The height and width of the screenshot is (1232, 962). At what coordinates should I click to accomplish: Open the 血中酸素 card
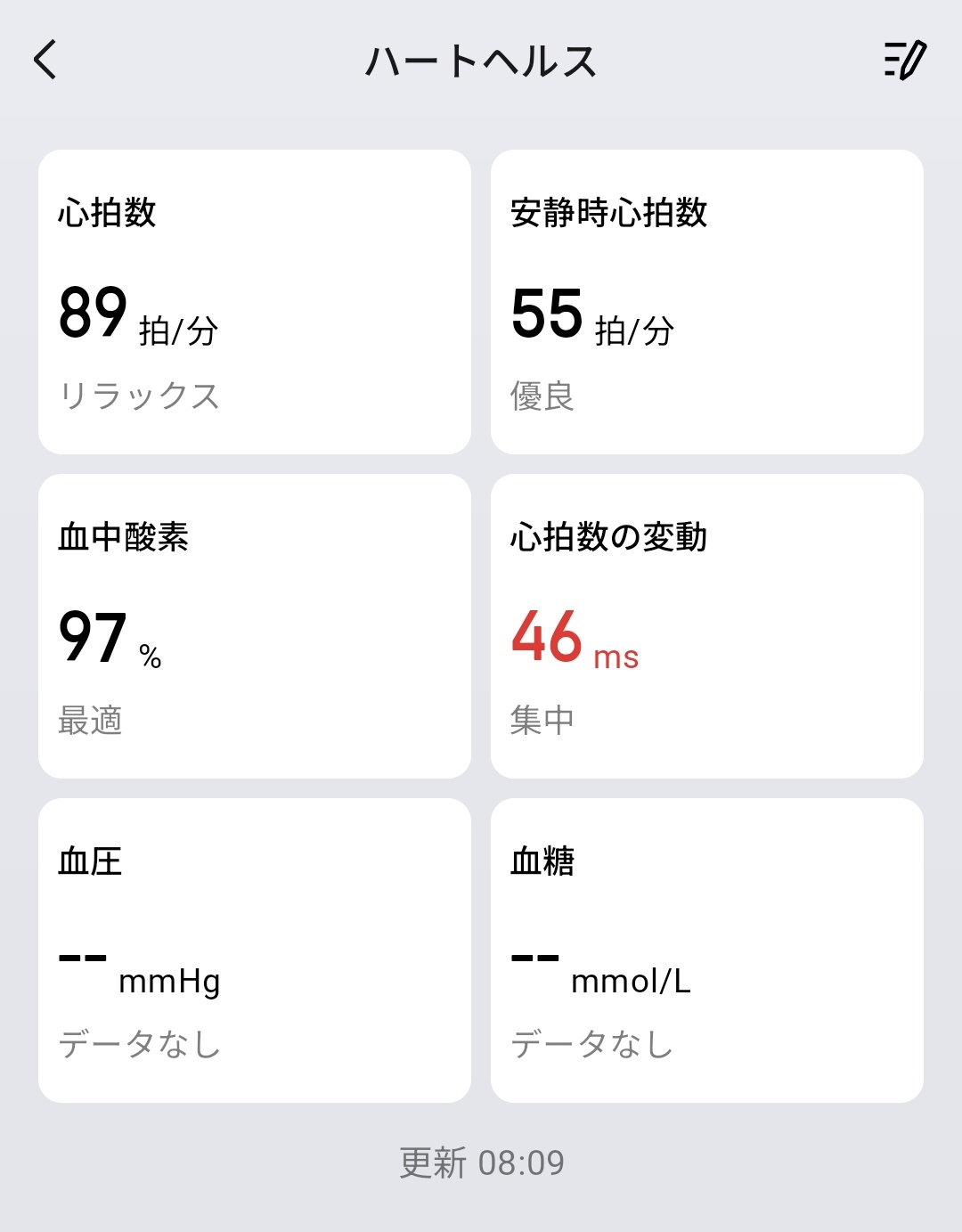point(255,626)
